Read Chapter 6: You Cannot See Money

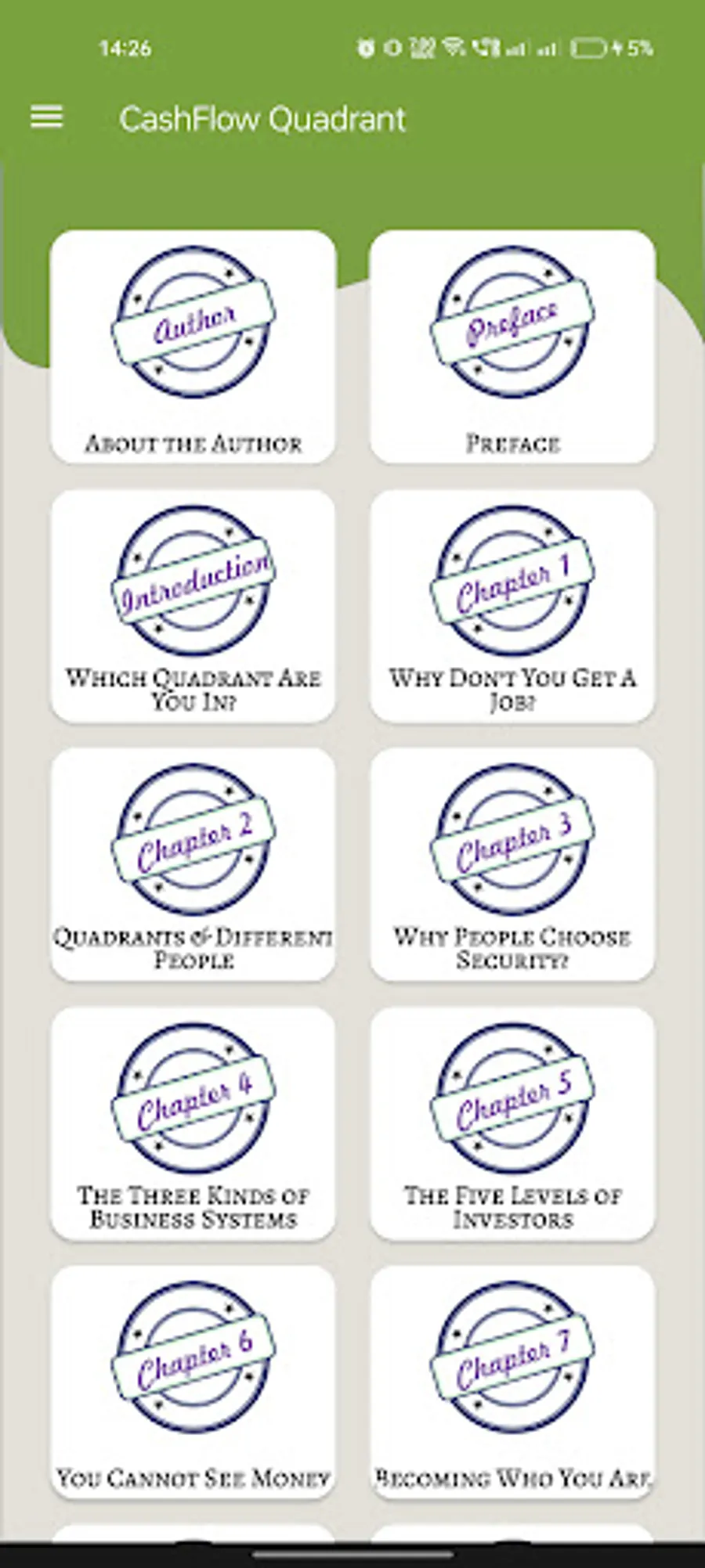(x=193, y=1382)
